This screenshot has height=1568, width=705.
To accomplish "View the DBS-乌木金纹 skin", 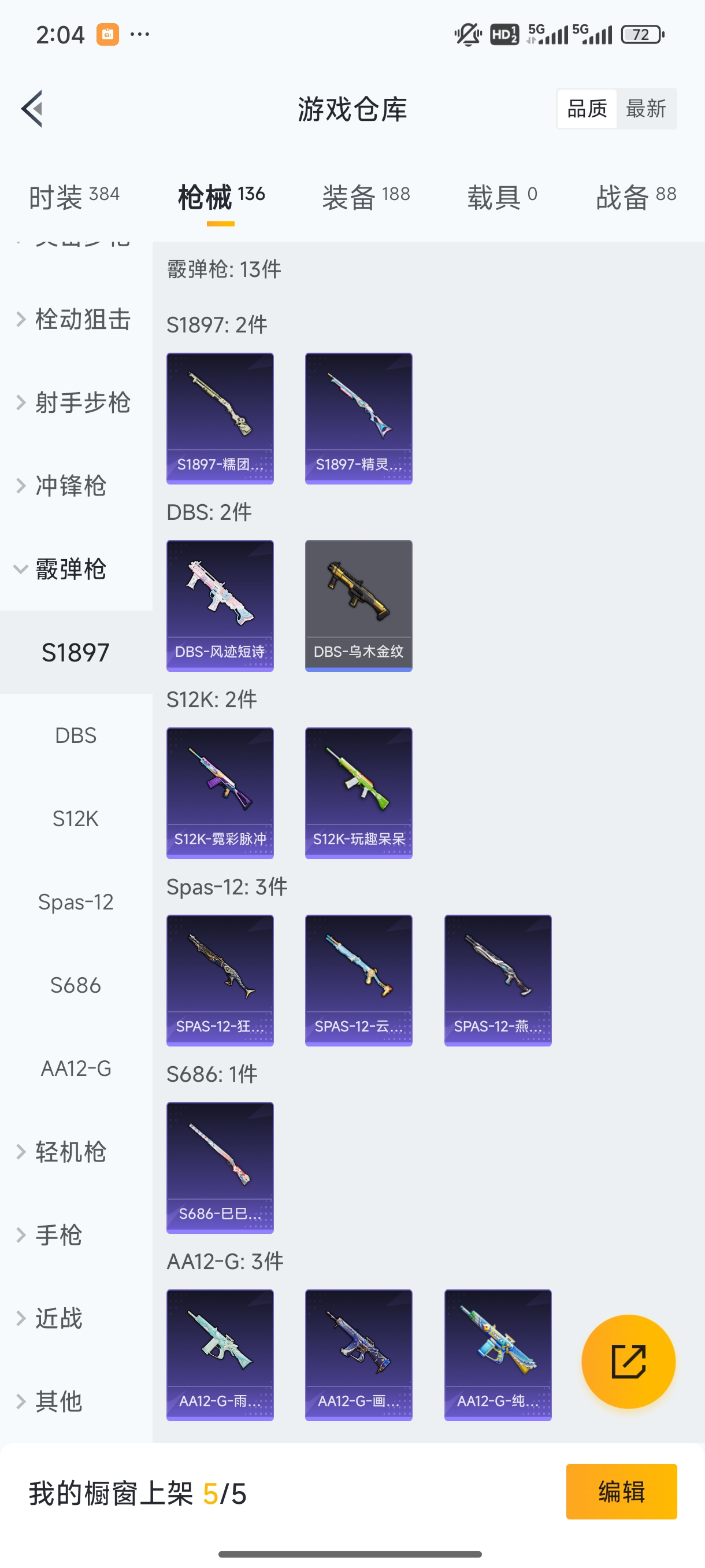I will pyautogui.click(x=359, y=605).
